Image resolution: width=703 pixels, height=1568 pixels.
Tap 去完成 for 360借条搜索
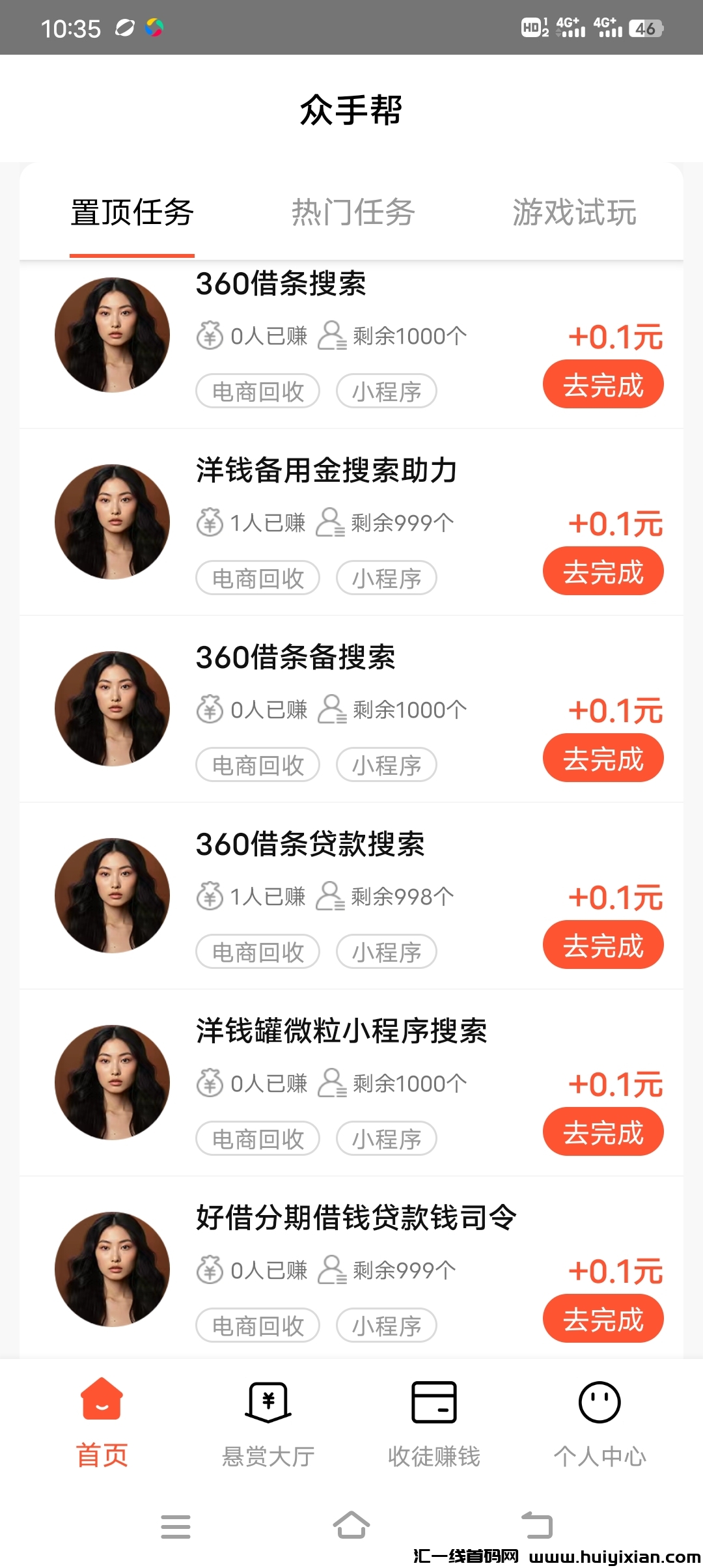603,385
